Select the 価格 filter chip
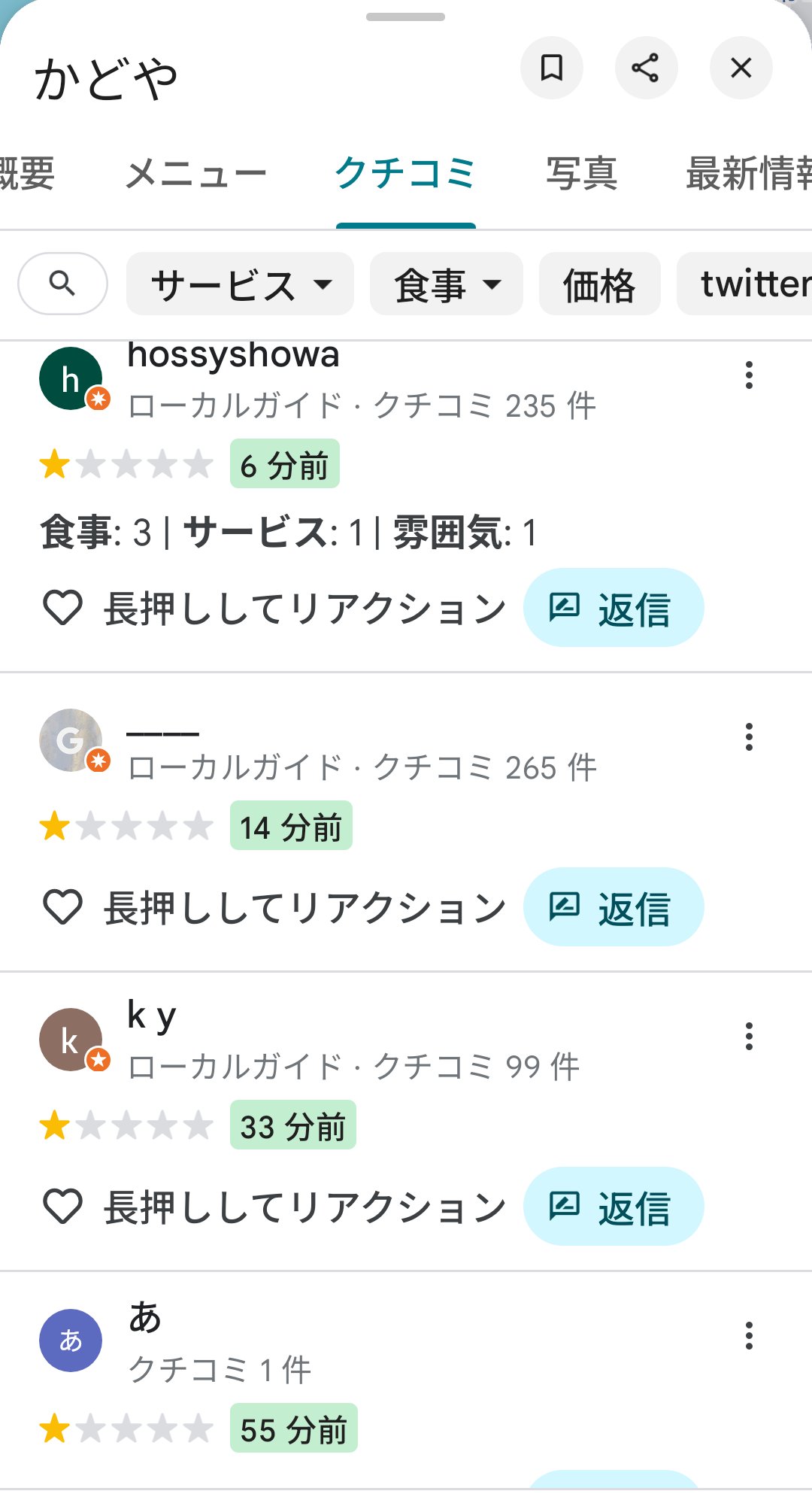 point(598,284)
